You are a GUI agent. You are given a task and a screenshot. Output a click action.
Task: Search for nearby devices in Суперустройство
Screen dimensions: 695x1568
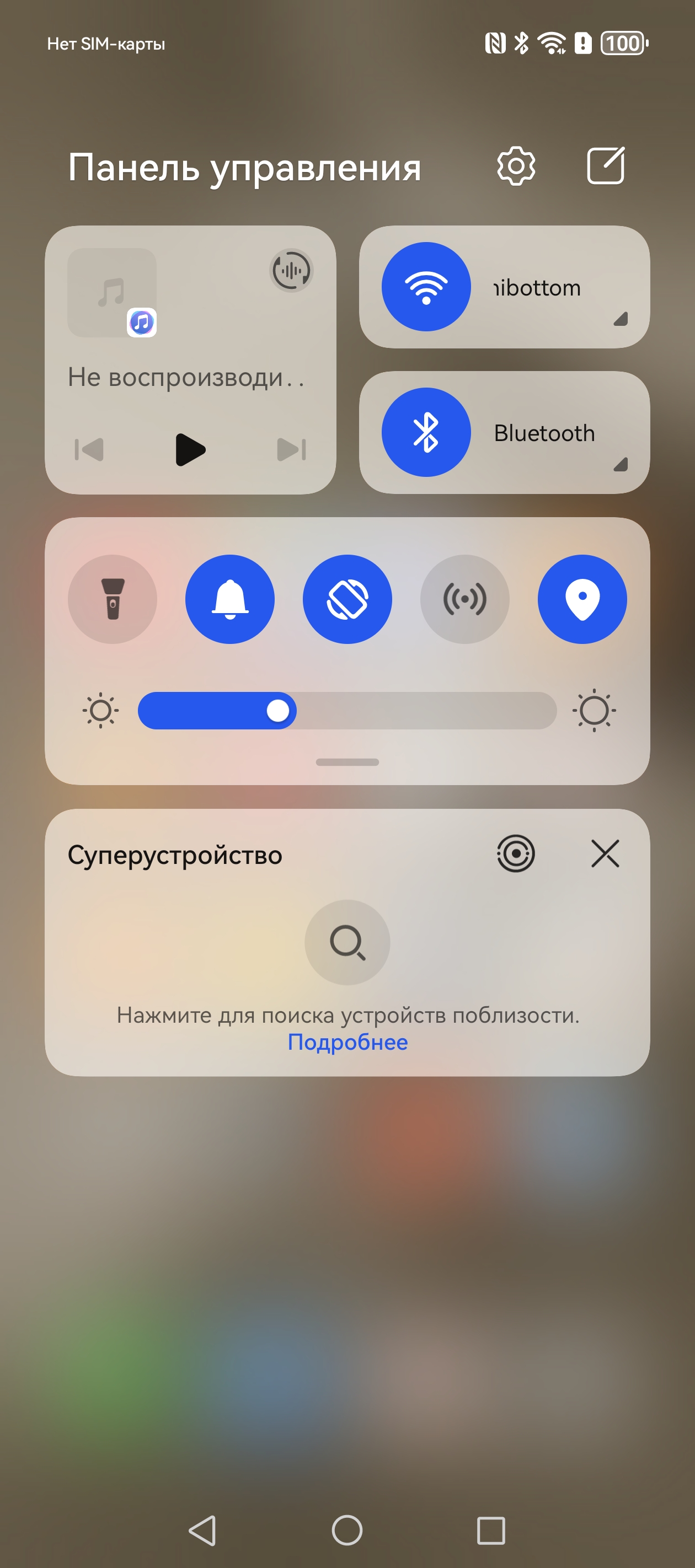coord(347,942)
